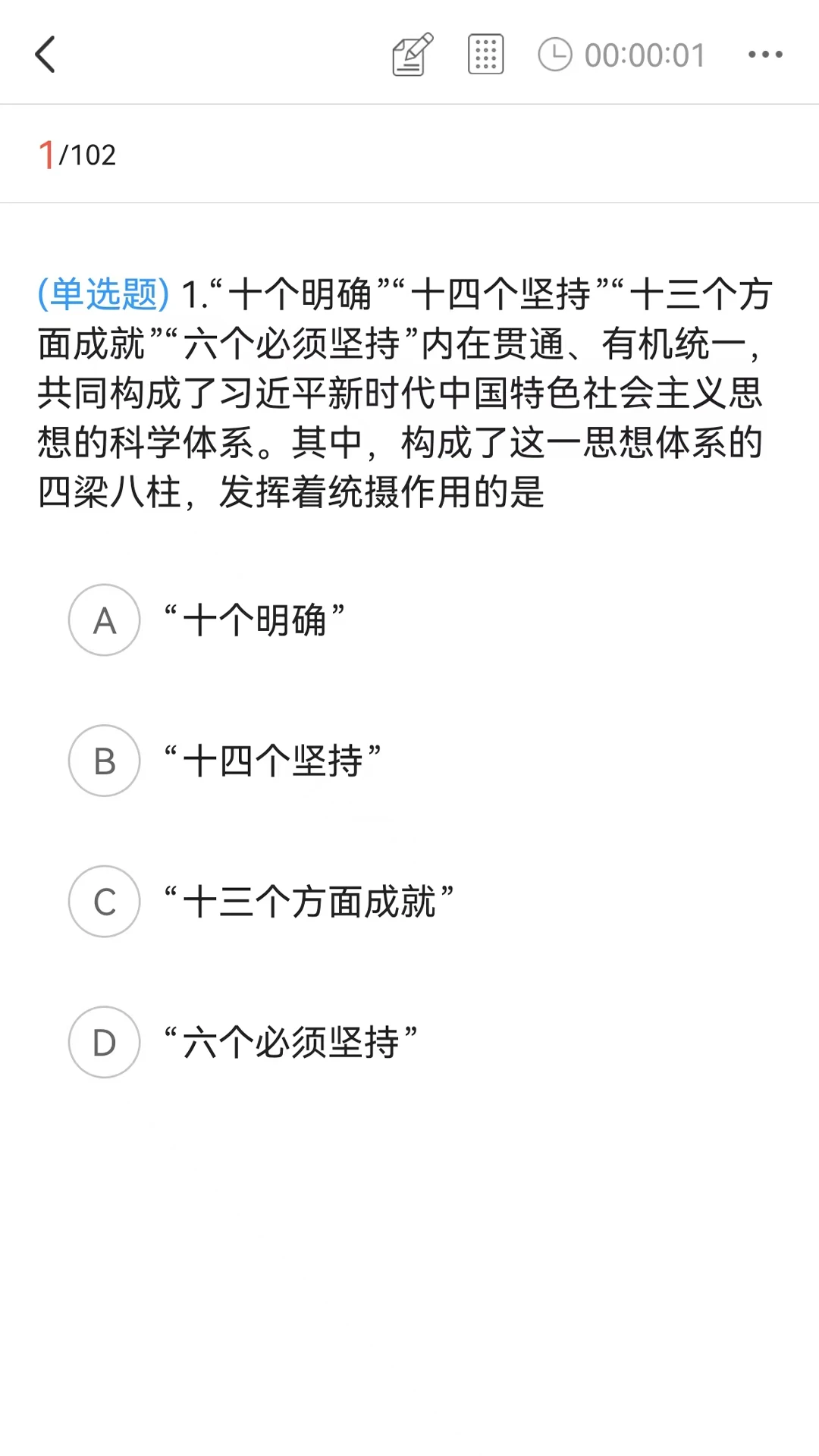This screenshot has width=819, height=1456.
Task: Tap the circled letter A answer bubble
Action: tap(104, 620)
